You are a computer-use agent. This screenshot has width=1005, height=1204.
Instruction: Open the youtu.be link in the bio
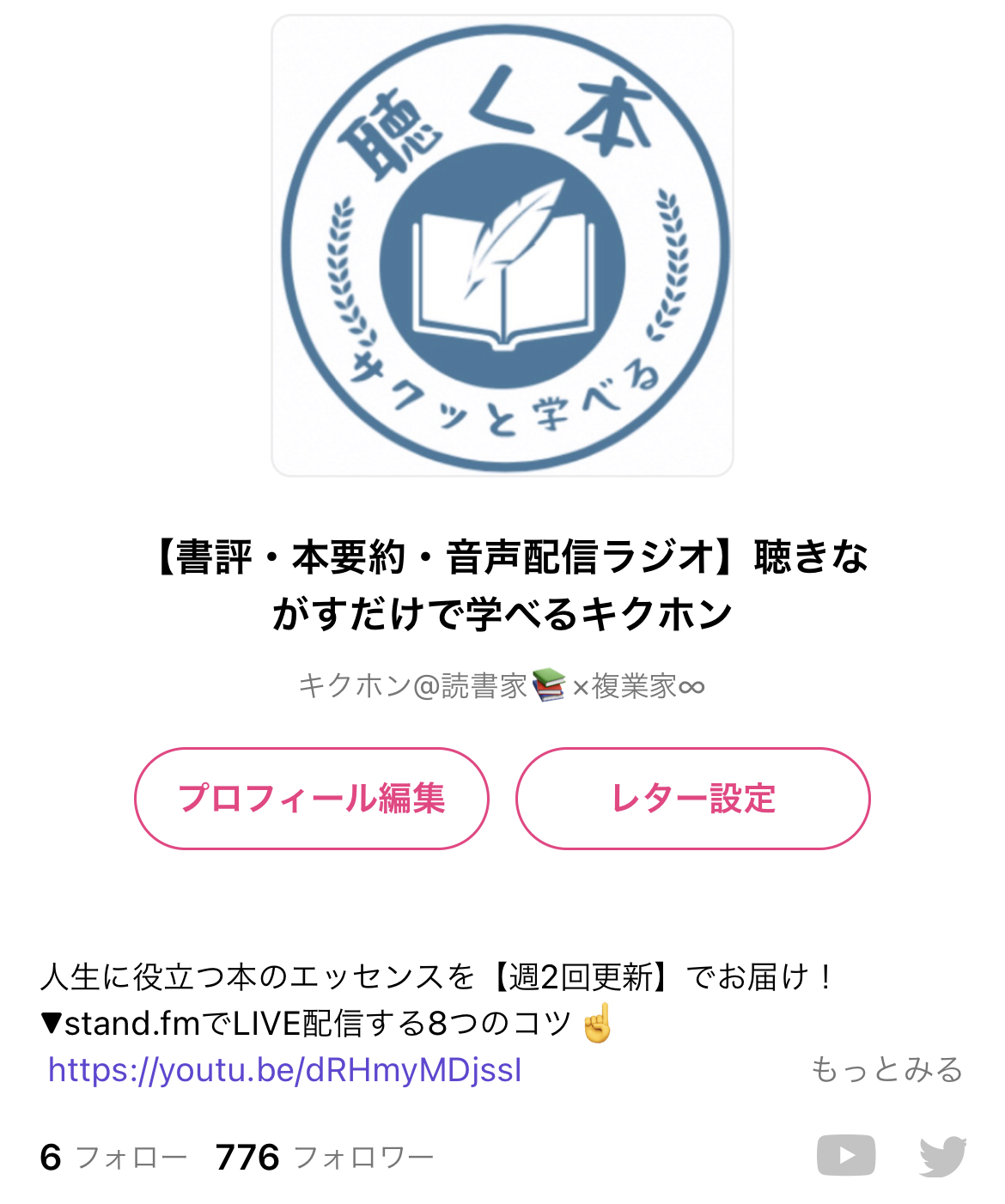(284, 1070)
